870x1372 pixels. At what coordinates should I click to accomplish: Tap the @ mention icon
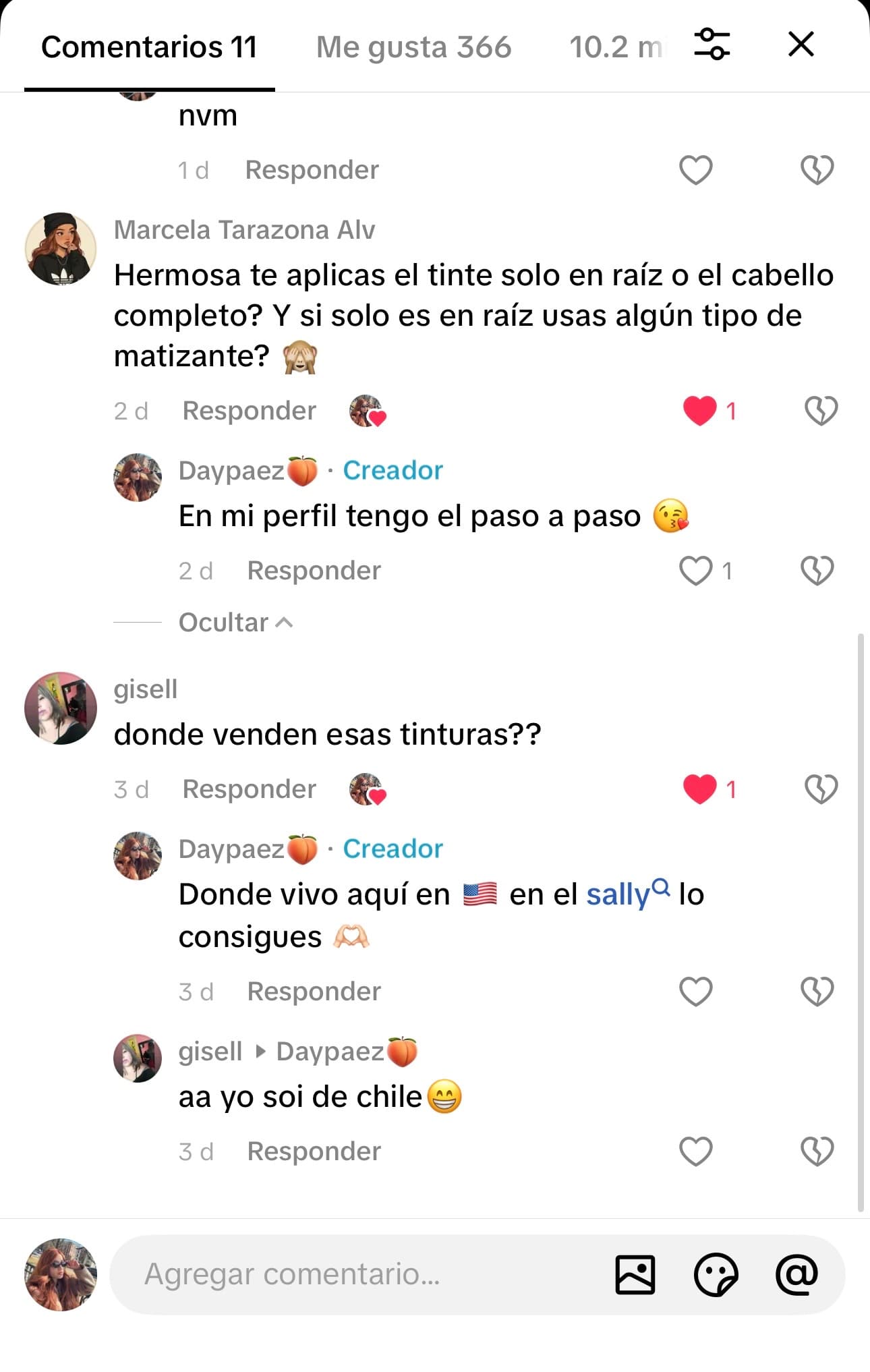(799, 1275)
